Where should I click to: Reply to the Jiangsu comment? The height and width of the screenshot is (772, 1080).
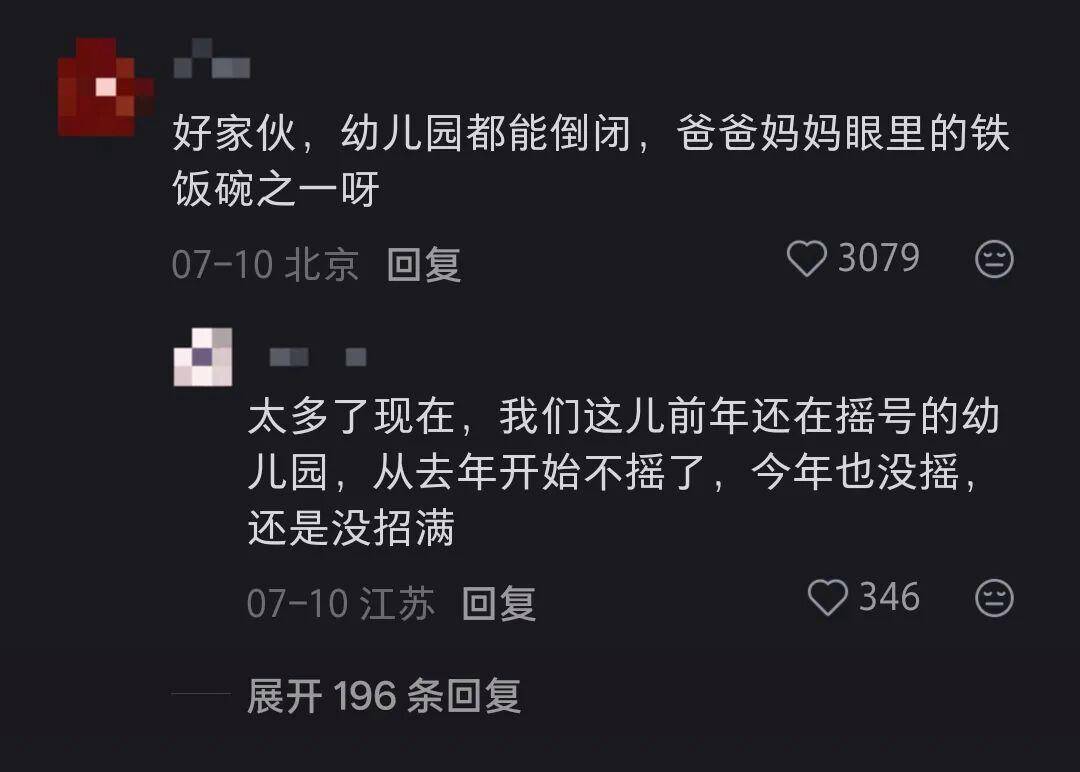(x=499, y=604)
